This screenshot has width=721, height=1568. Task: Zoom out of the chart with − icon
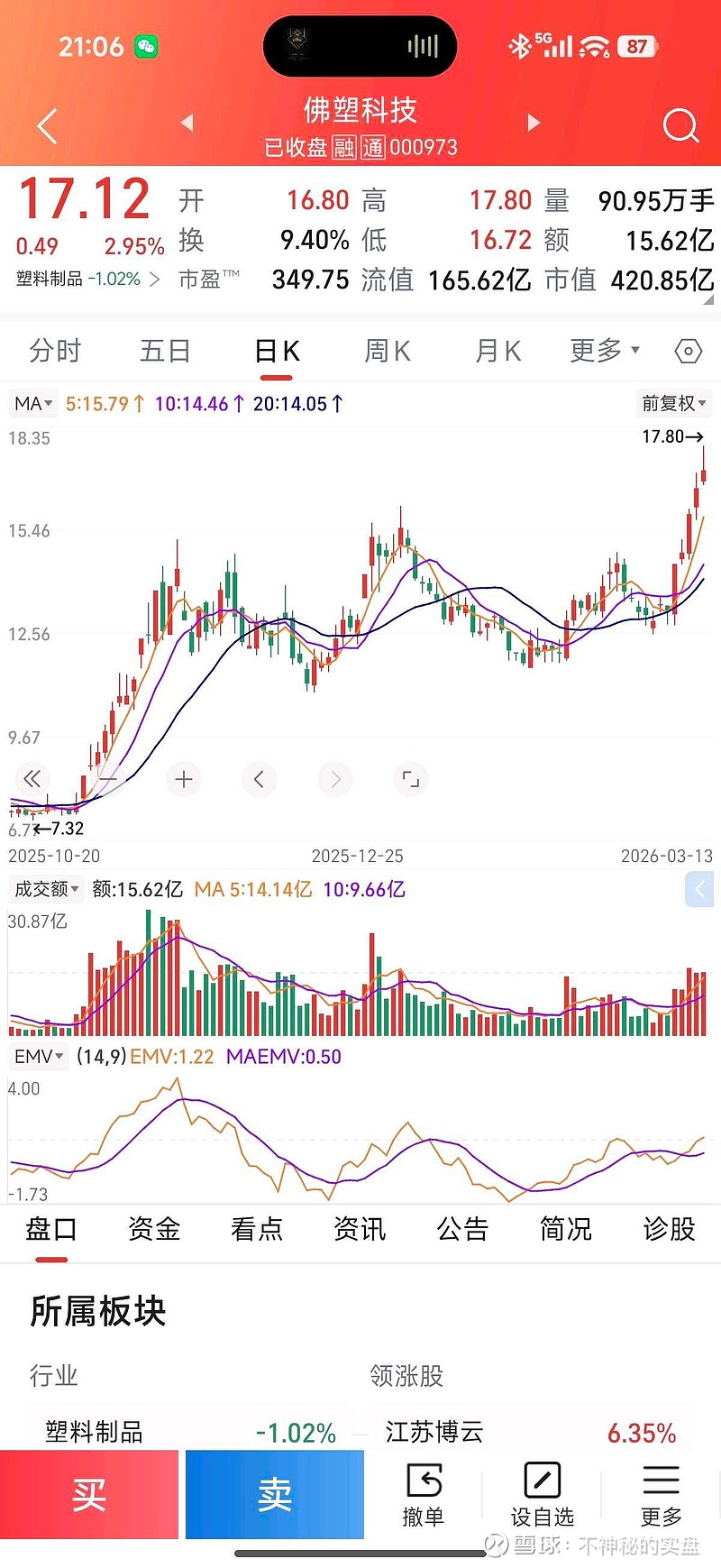107,779
